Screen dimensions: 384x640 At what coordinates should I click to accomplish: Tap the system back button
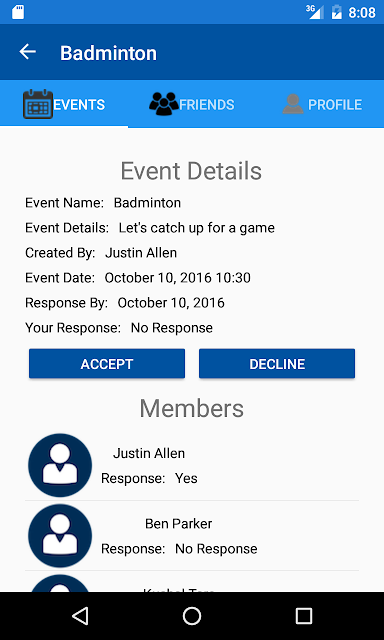[x=80, y=616]
